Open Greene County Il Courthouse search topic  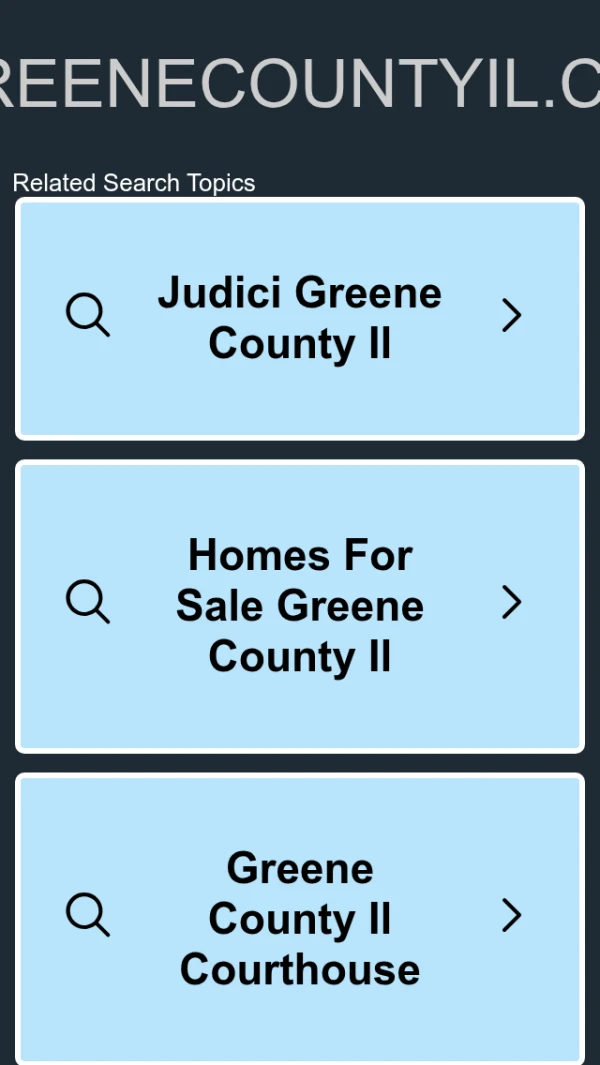click(300, 918)
